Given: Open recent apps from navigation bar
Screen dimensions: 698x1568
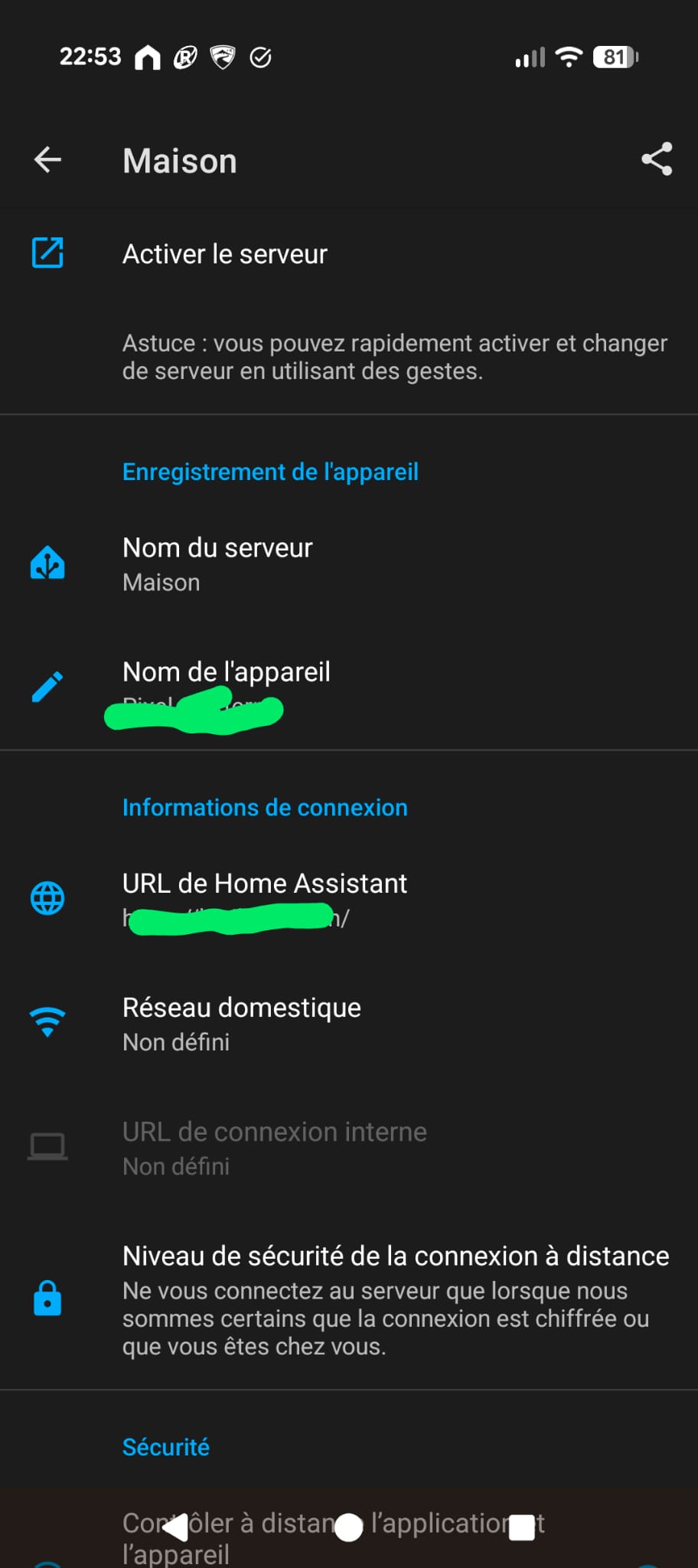Looking at the screenshot, I should tap(522, 1527).
